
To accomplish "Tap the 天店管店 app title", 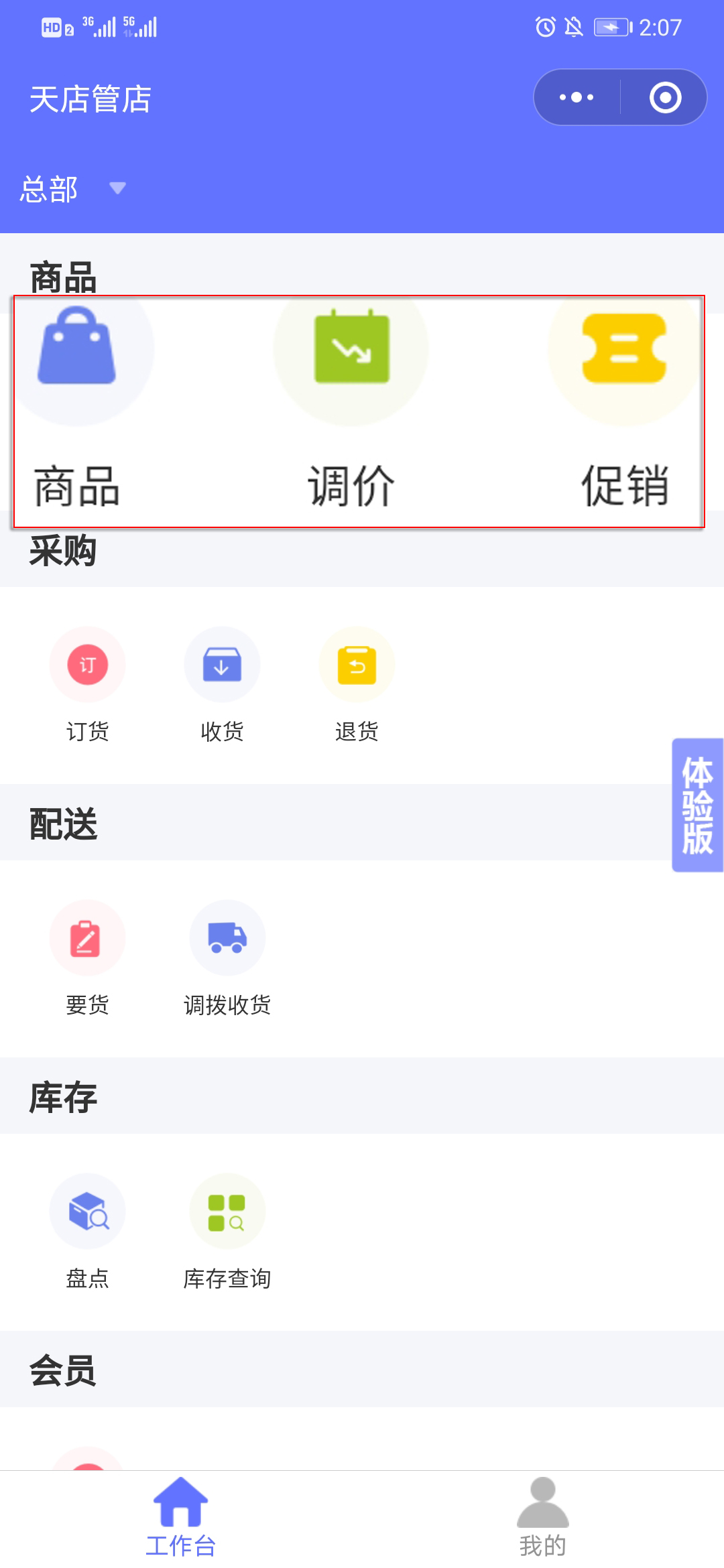I will point(89,99).
